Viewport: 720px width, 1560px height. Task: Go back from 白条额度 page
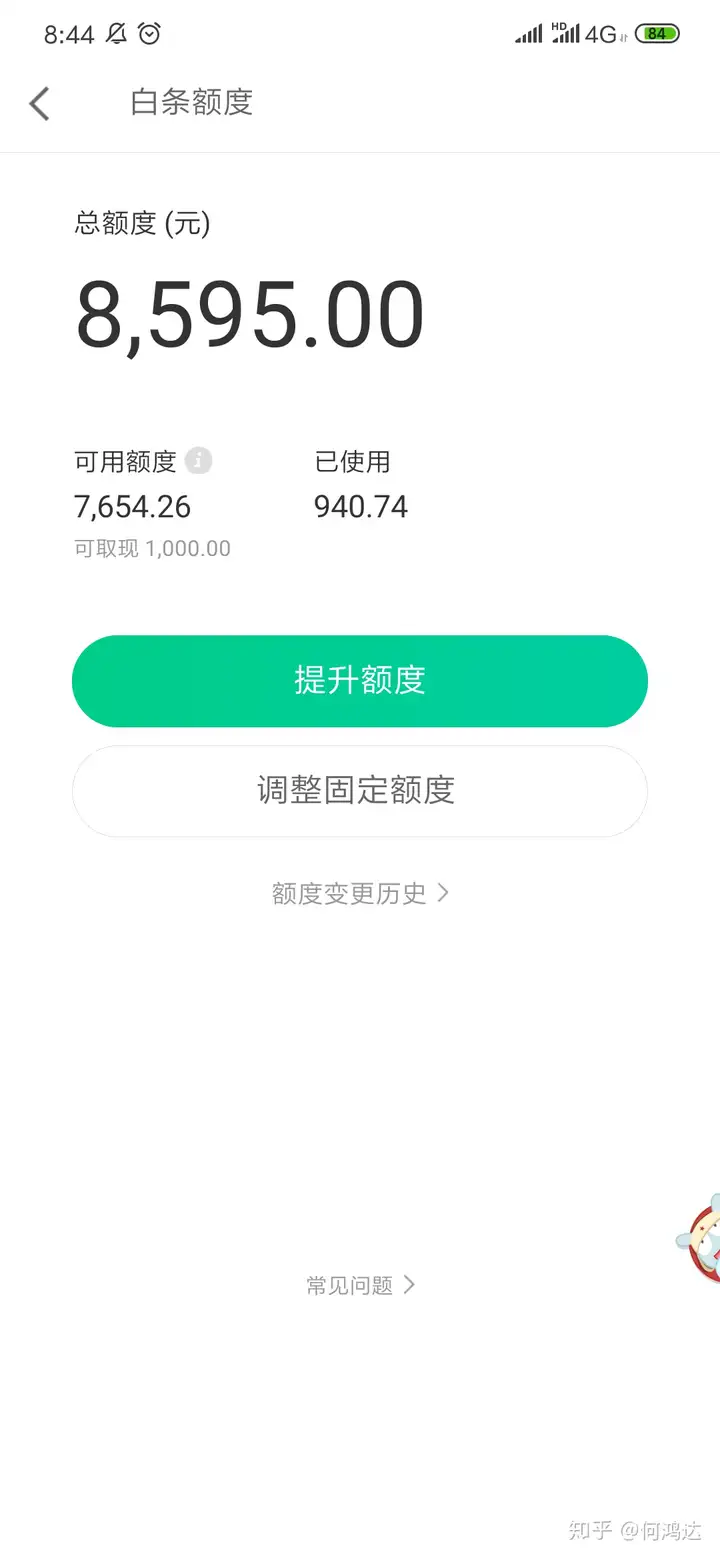coord(39,103)
